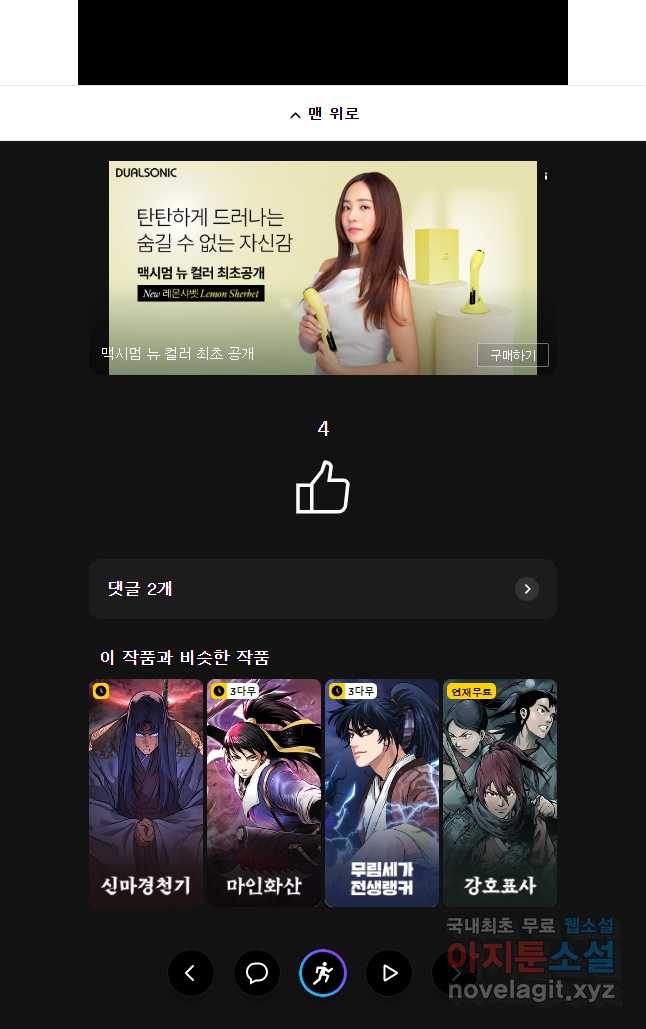Tap the running figure icon
The height and width of the screenshot is (1029, 646).
coord(323,973)
